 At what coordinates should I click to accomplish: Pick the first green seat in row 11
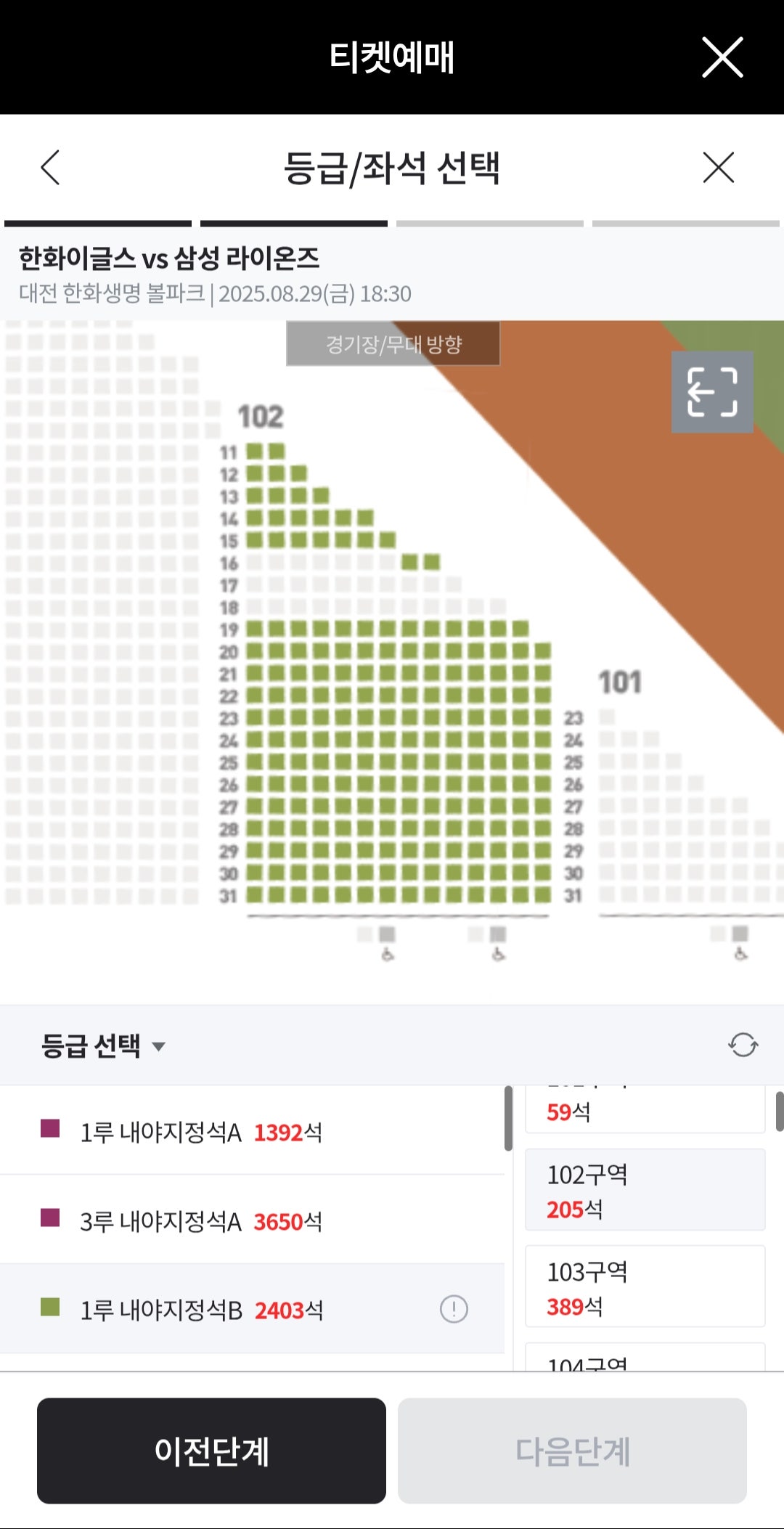pos(254,452)
